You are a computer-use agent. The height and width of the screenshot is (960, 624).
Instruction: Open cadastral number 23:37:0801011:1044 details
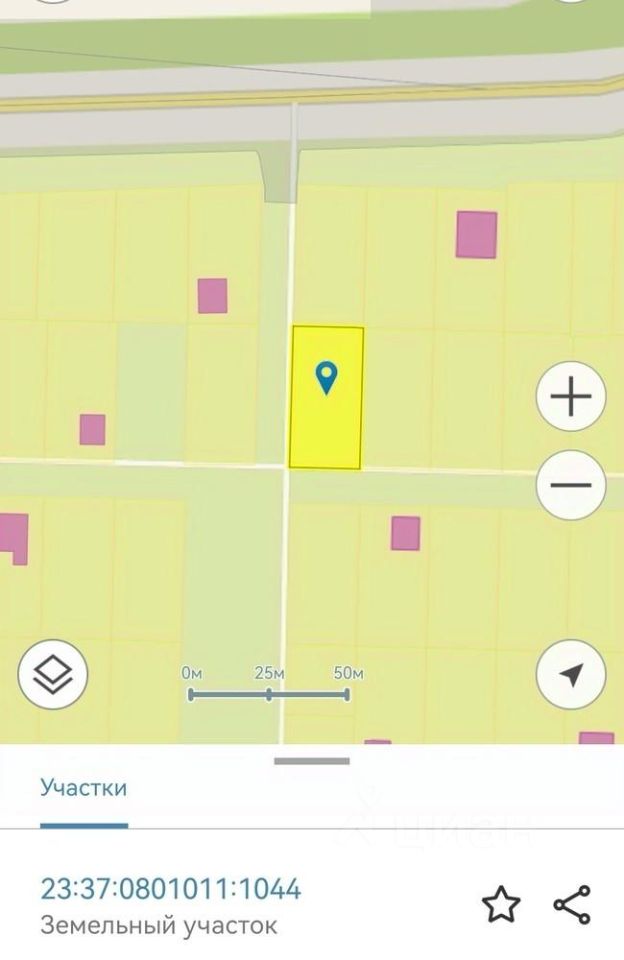click(x=171, y=889)
